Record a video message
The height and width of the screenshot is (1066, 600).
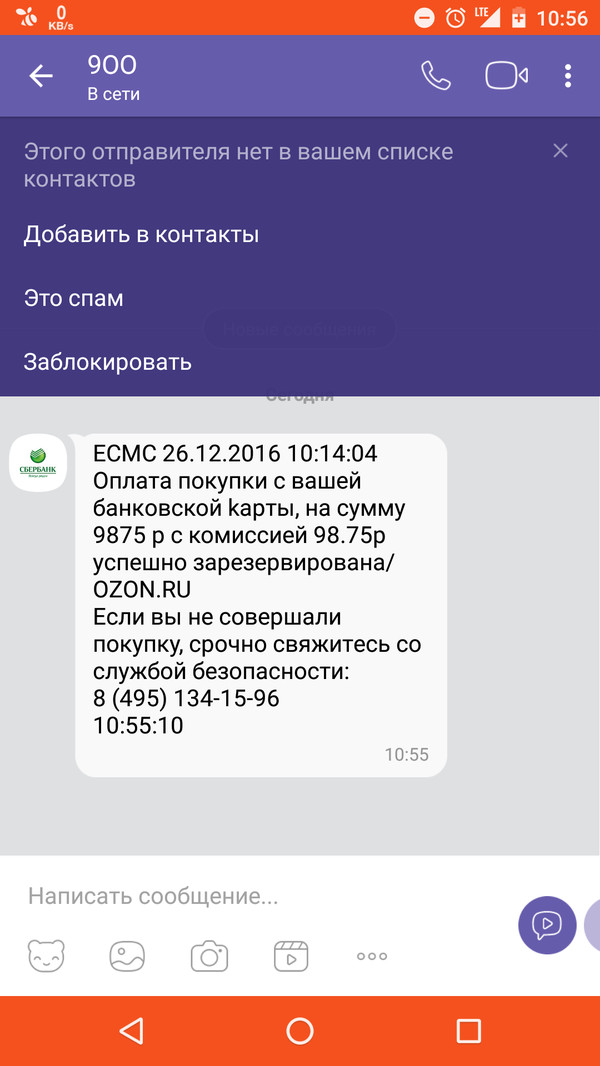[x=546, y=924]
